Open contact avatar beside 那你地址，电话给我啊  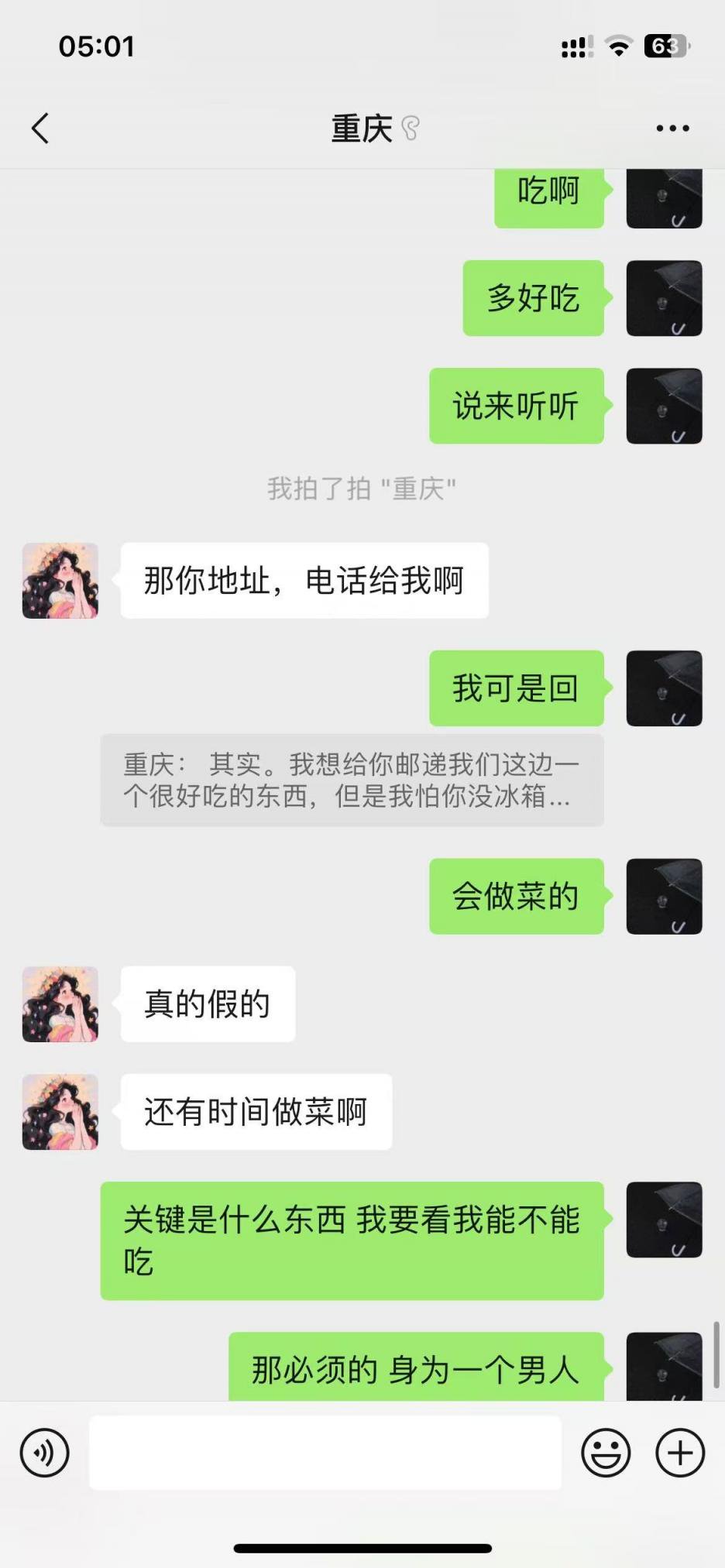(60, 581)
